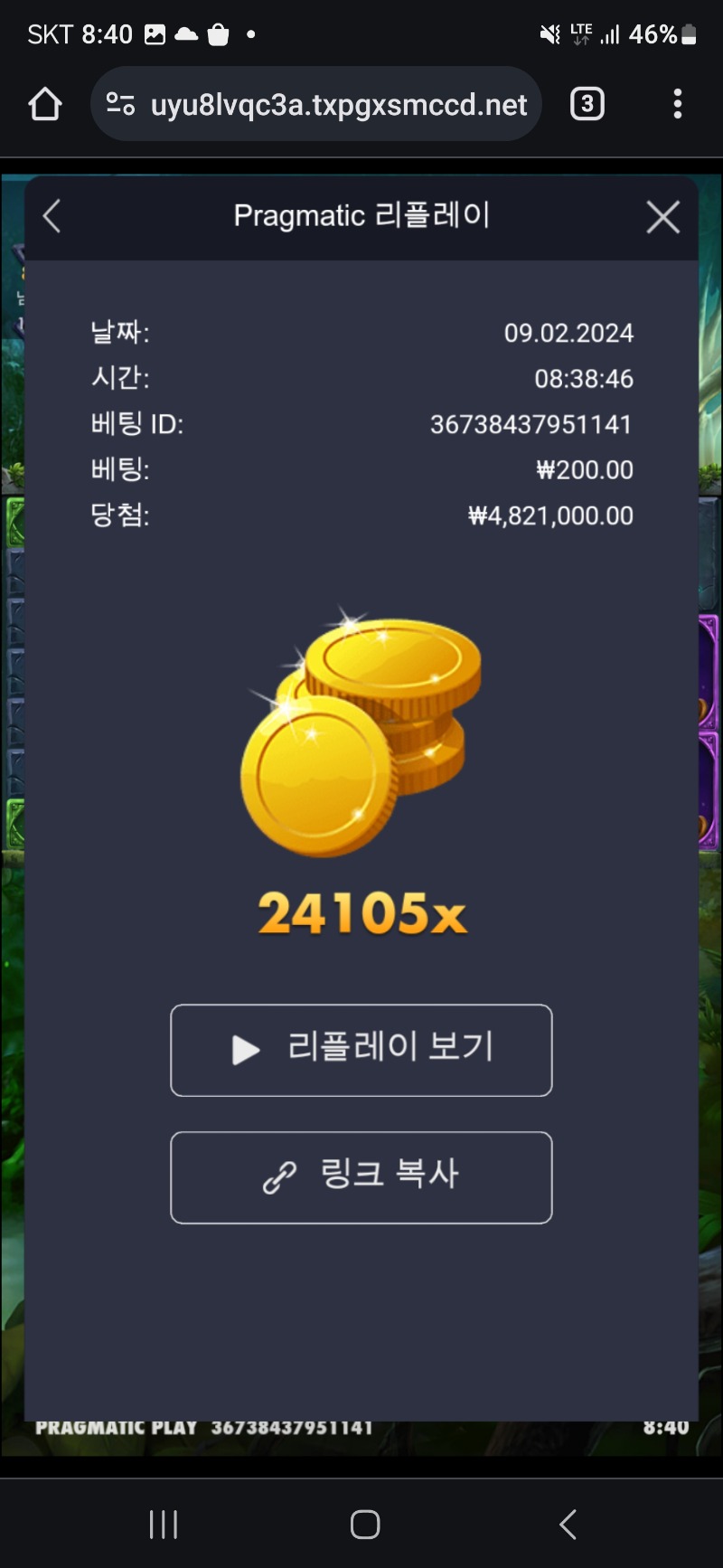Go back using the replay dialog arrow
Screen dimensions: 723x1568
point(52,216)
